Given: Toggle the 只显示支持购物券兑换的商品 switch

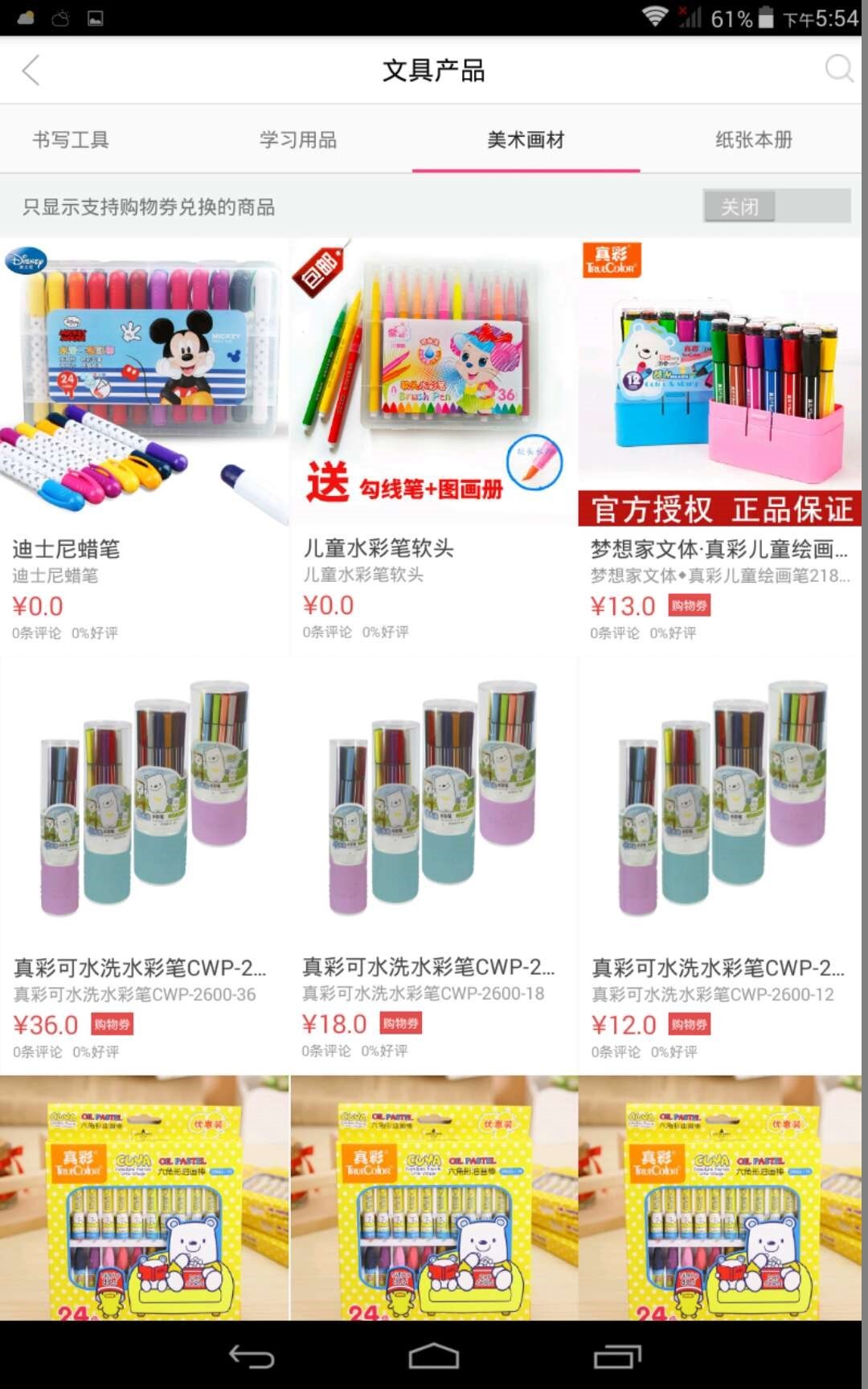Looking at the screenshot, I should [776, 207].
